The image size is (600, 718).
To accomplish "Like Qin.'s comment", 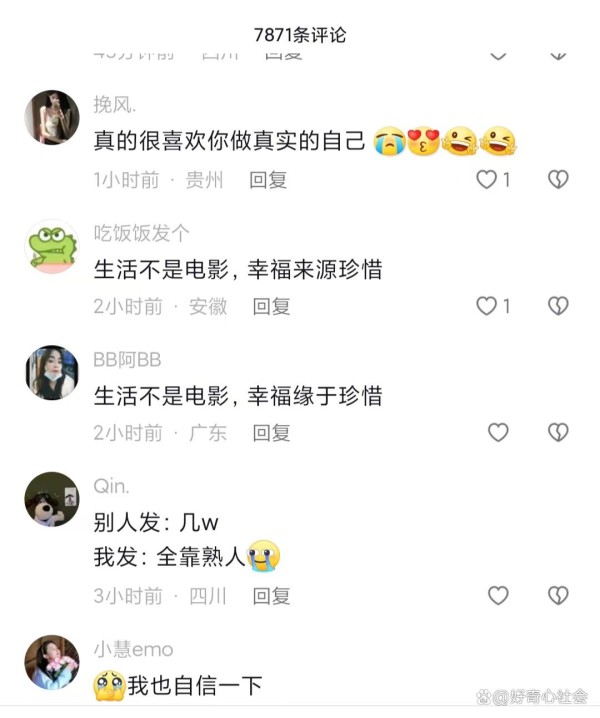I will click(498, 596).
